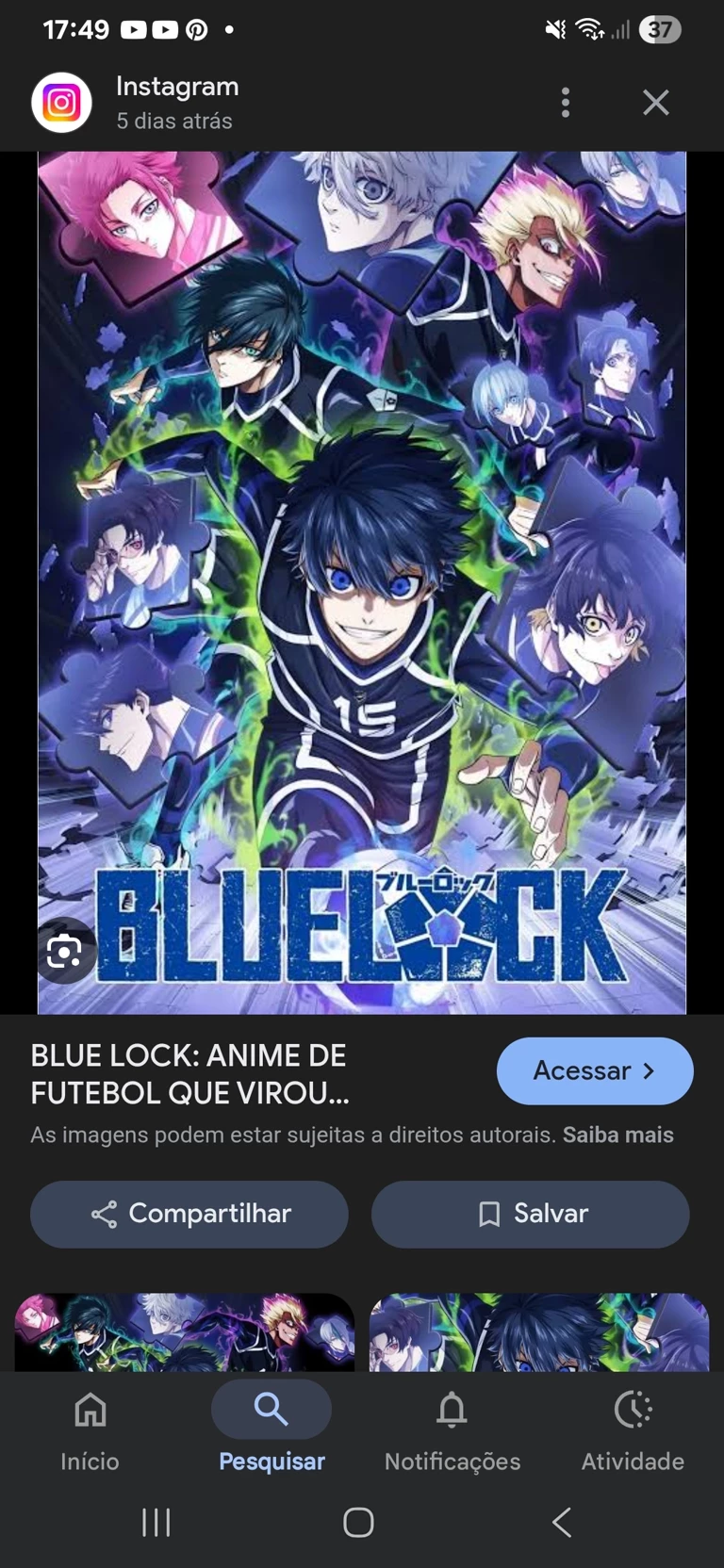The image size is (724, 1568).
Task: Open the Instagram source header
Action: (177, 102)
